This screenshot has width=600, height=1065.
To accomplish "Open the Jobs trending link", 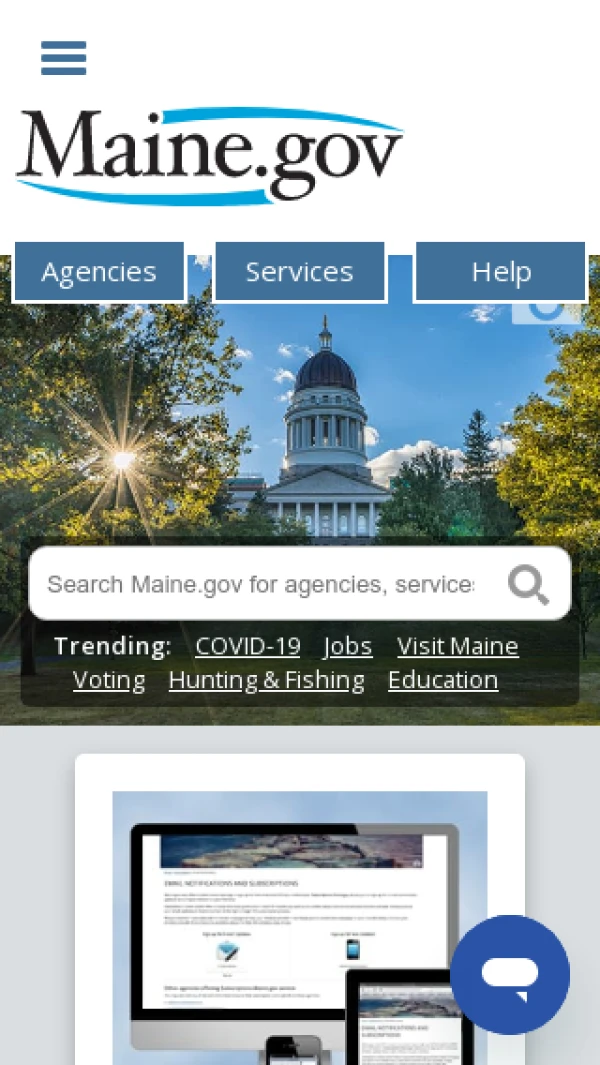I will 348,646.
